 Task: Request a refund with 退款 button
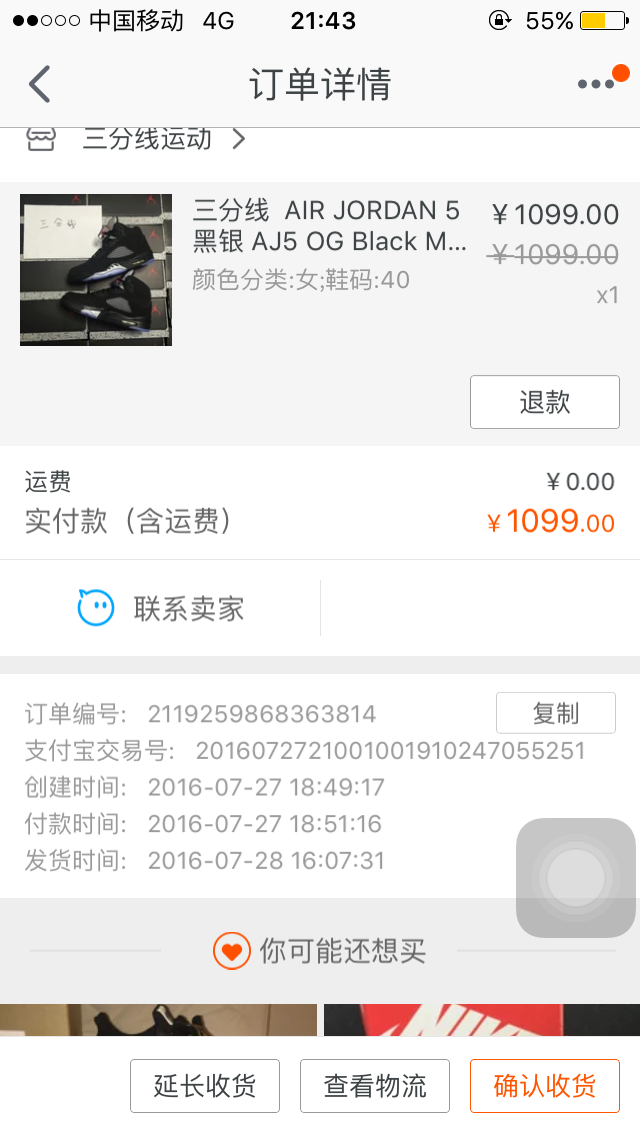click(x=544, y=402)
